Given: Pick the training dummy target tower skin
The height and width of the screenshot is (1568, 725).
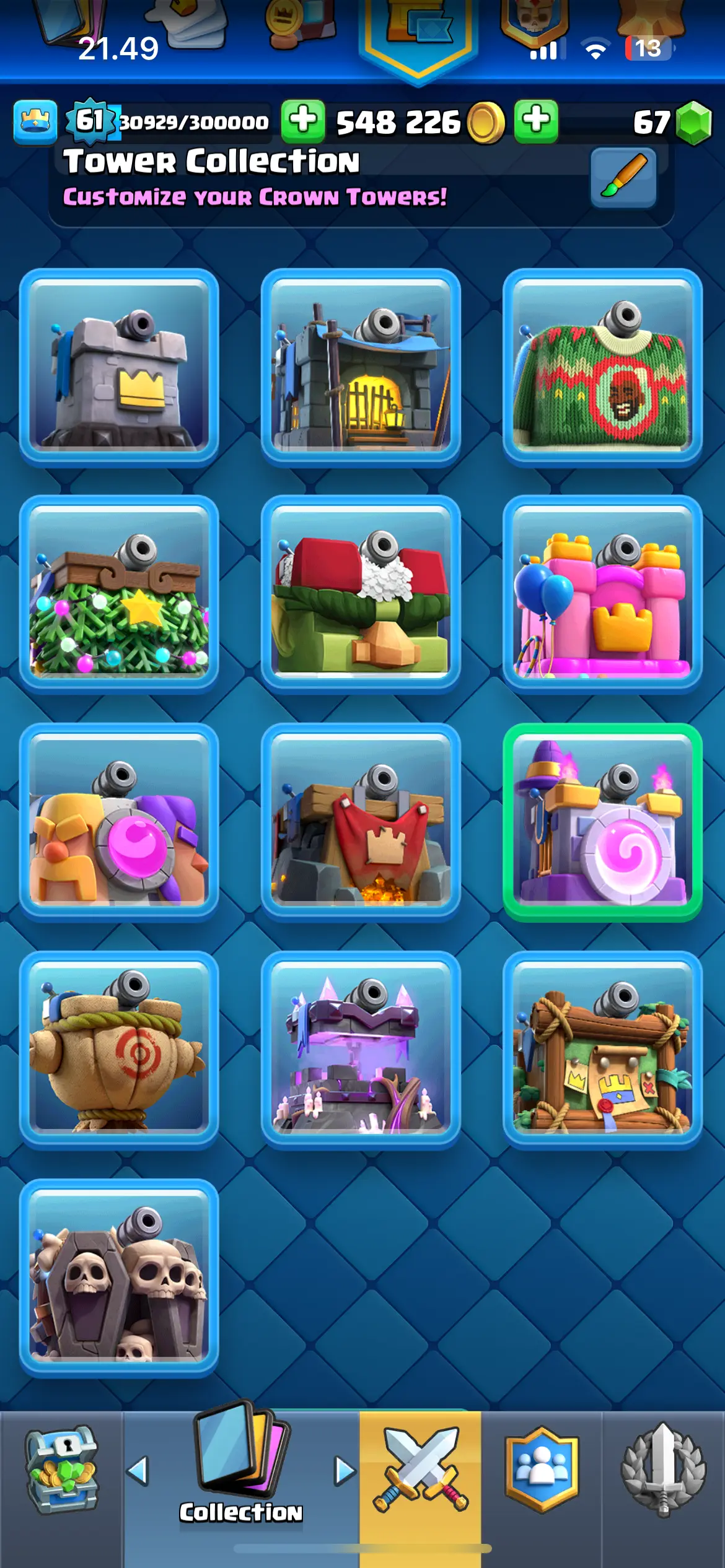Looking at the screenshot, I should [119, 1050].
